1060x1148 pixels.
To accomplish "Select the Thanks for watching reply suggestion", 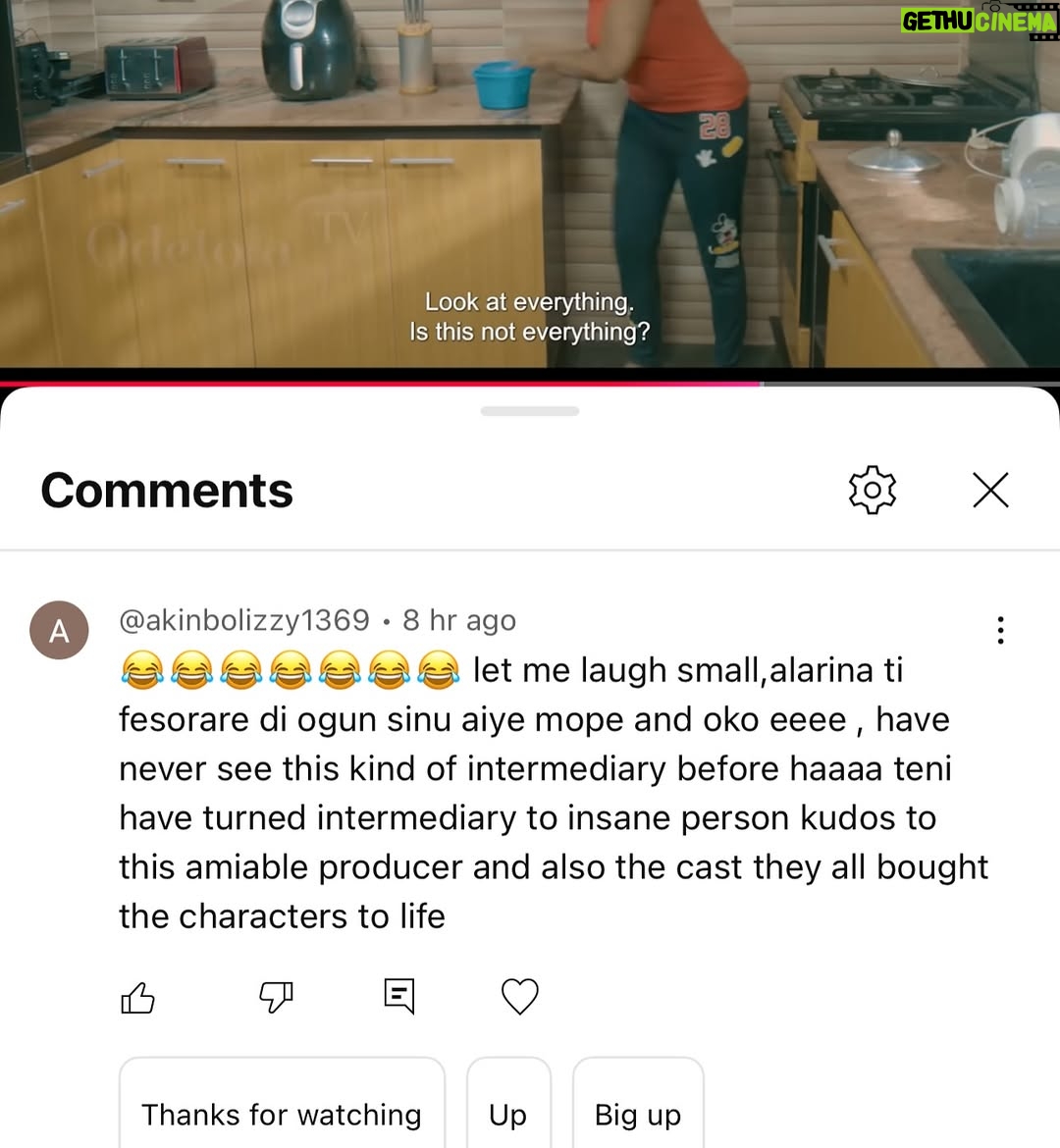I will [x=282, y=1107].
